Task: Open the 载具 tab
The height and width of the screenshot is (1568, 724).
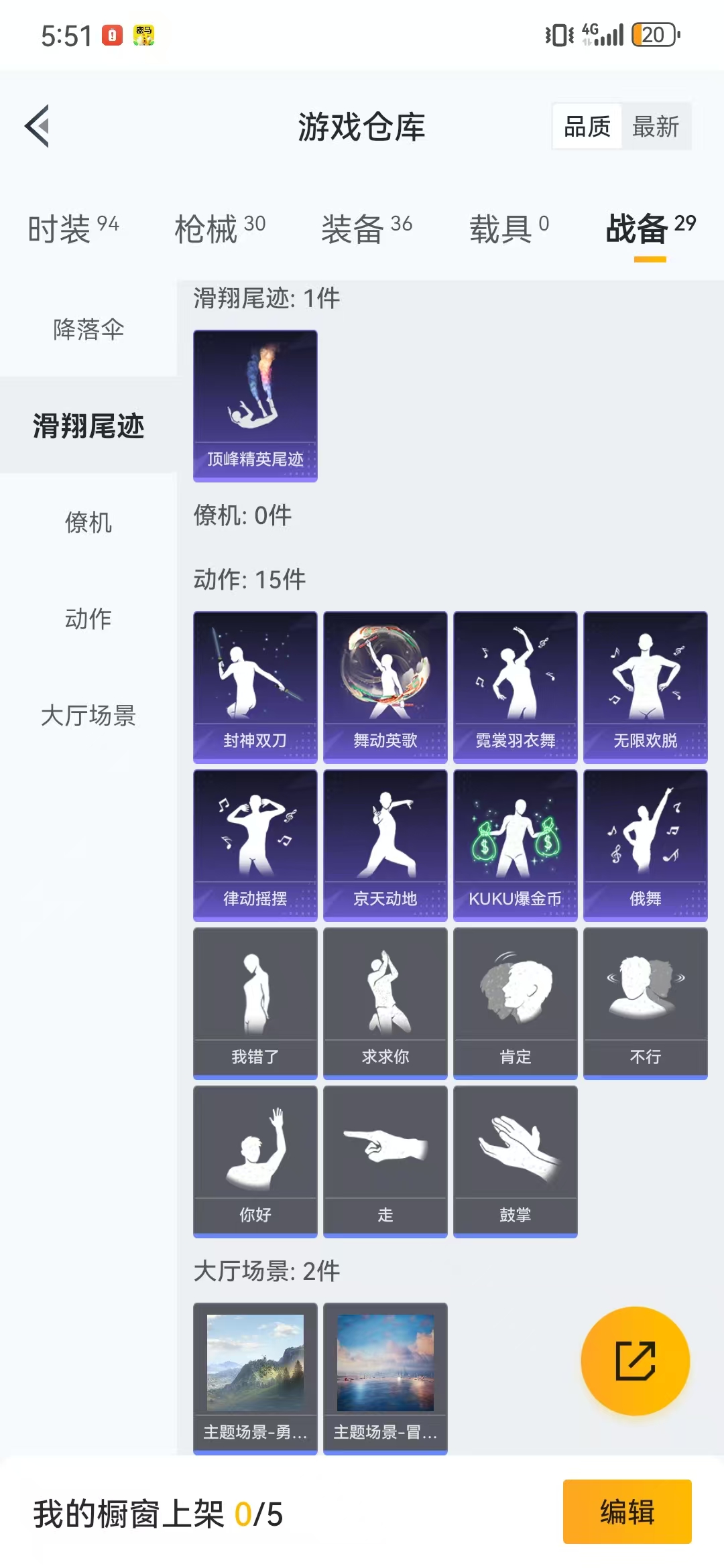Action: coord(509,229)
